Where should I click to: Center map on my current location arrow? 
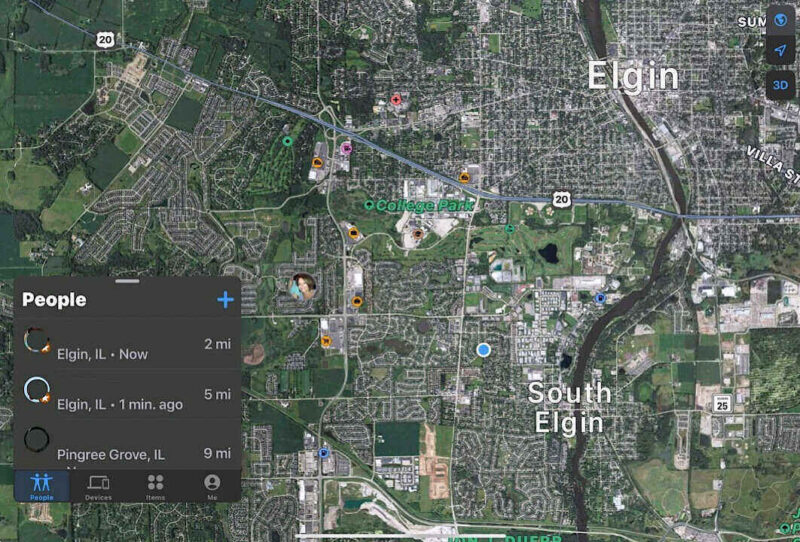(x=780, y=52)
